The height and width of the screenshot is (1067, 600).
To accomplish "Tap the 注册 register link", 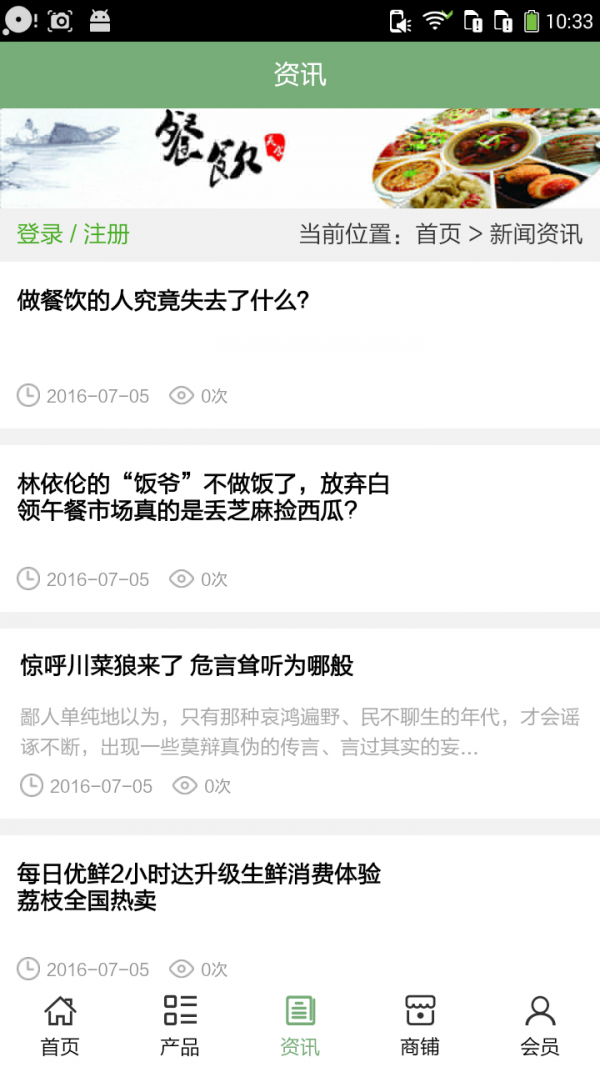I will coord(106,235).
